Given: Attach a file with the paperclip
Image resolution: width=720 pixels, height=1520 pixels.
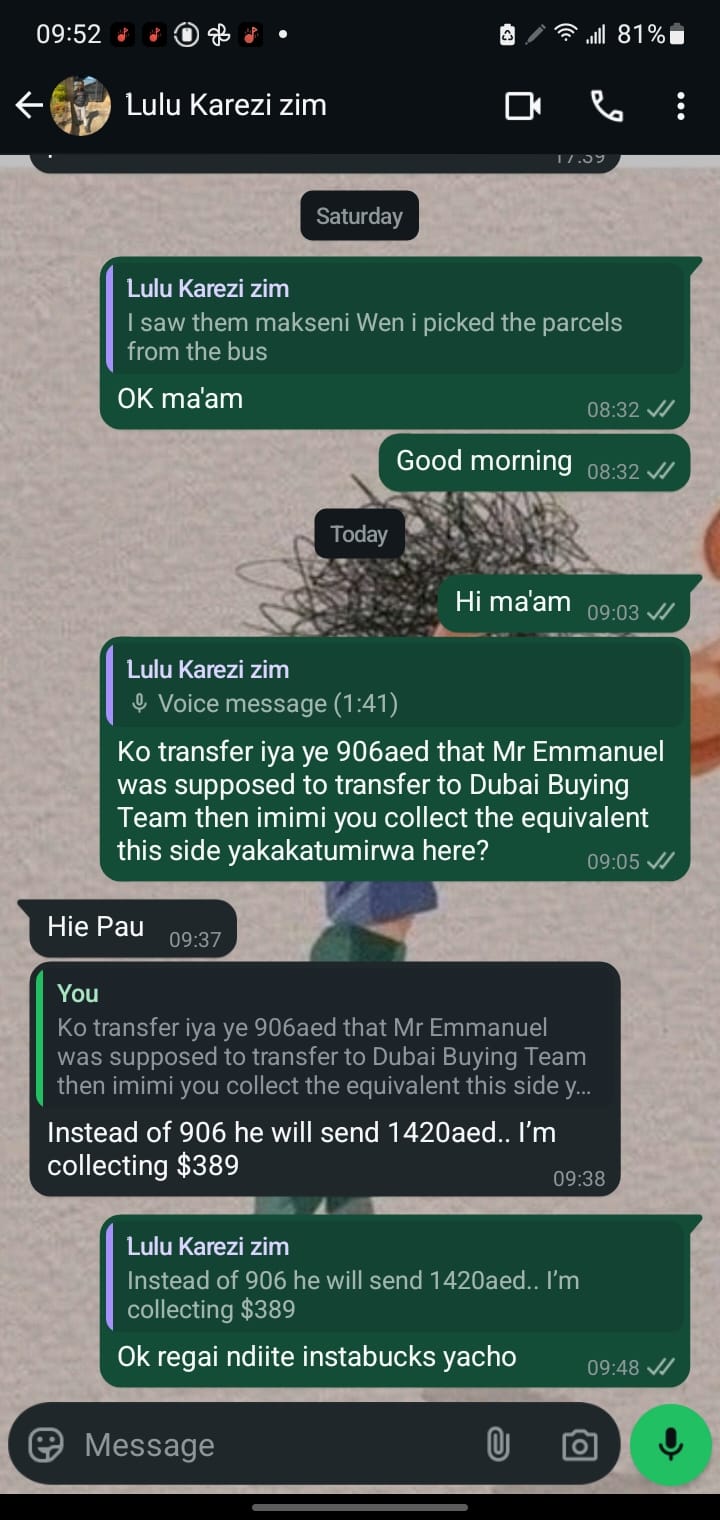Looking at the screenshot, I should (x=498, y=1445).
